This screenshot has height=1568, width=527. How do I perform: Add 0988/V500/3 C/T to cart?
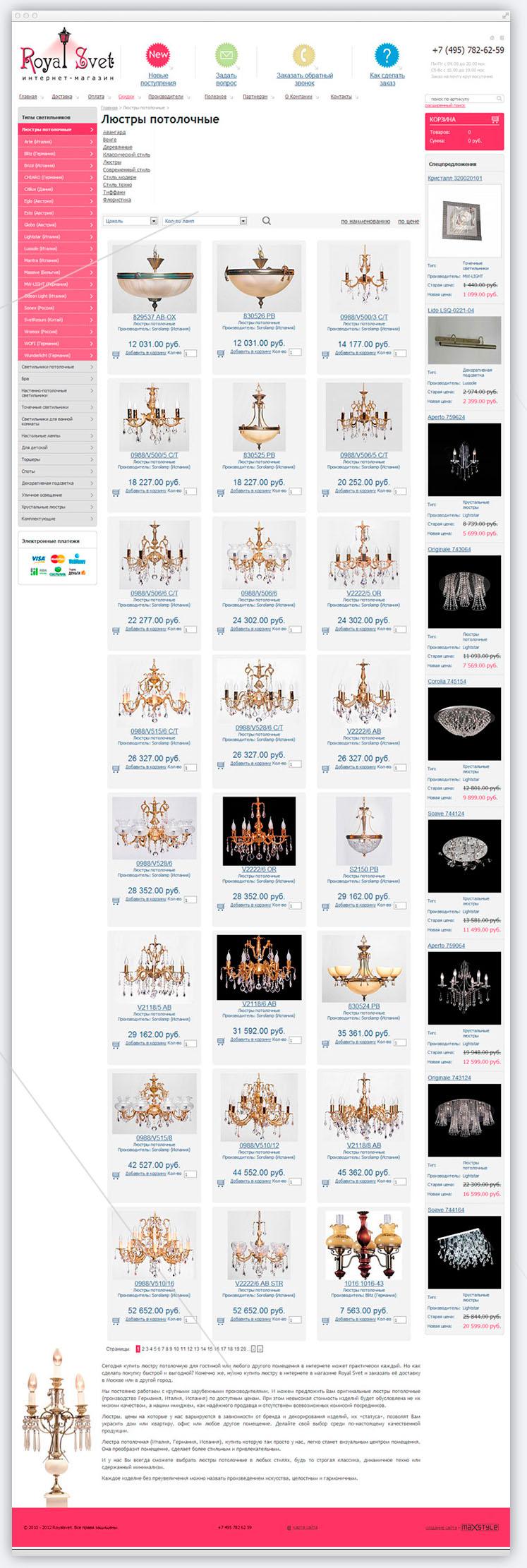(356, 352)
